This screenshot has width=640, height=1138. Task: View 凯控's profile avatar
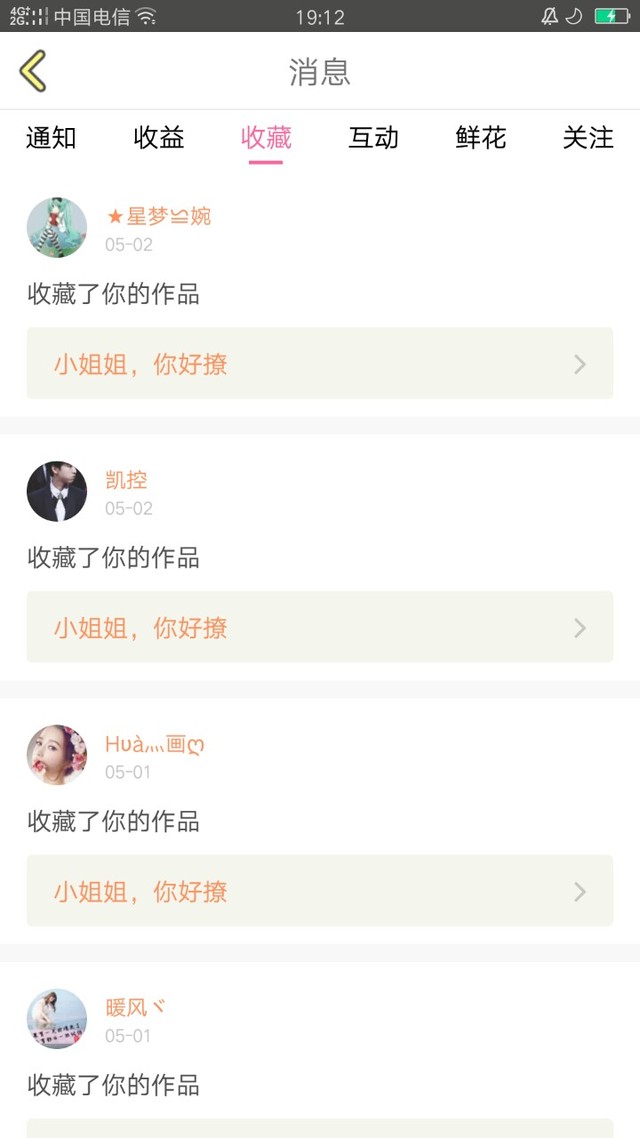tap(57, 491)
